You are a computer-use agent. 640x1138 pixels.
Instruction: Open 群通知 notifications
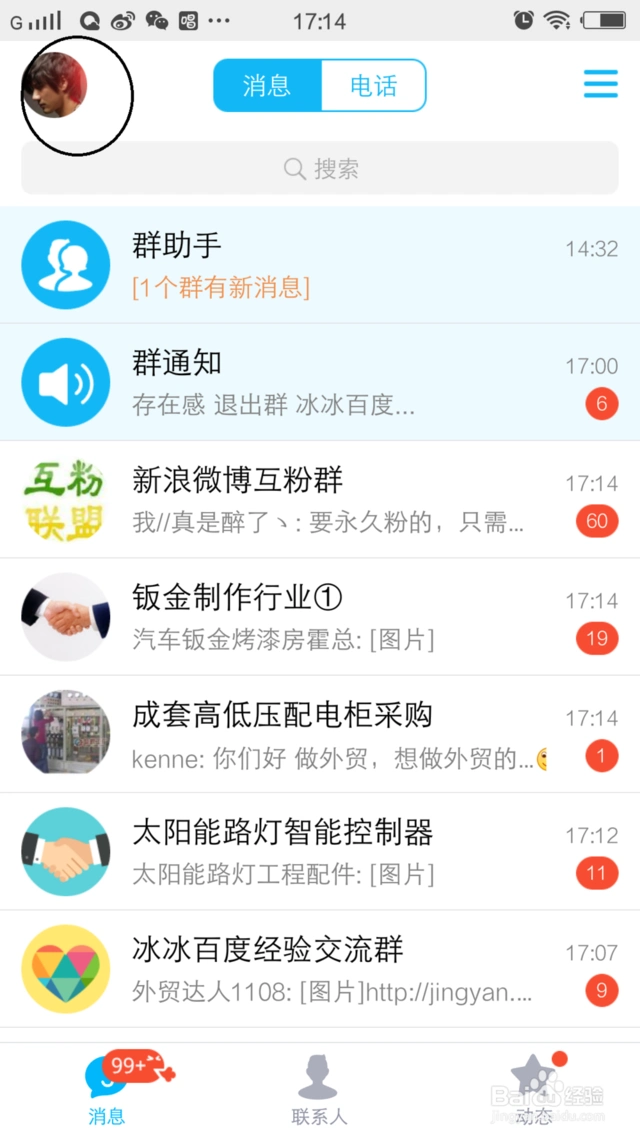click(320, 382)
